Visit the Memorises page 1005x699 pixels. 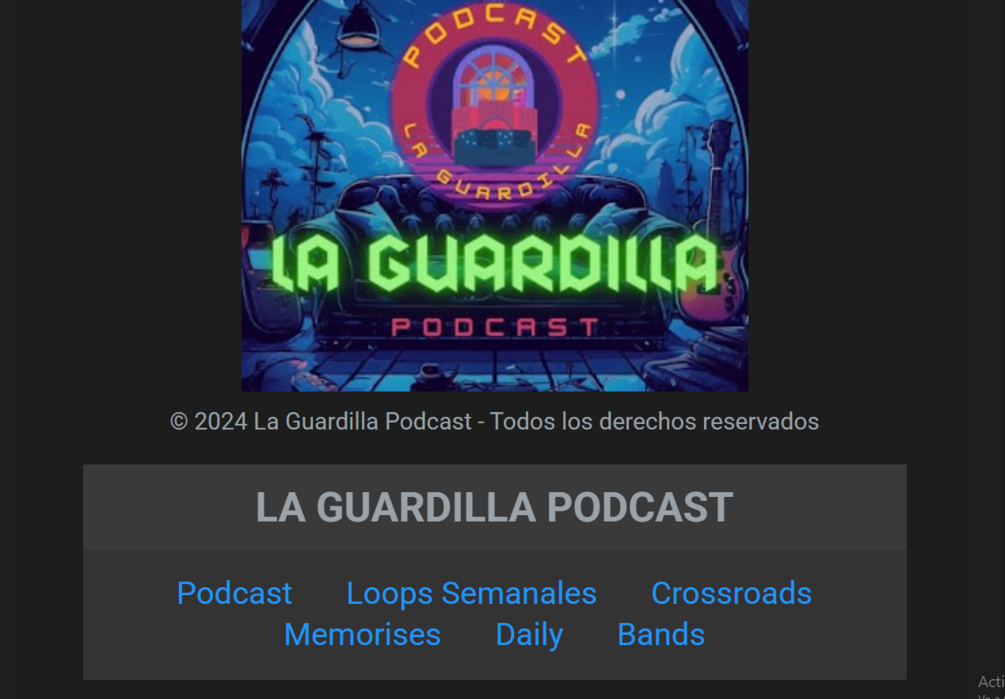click(362, 635)
